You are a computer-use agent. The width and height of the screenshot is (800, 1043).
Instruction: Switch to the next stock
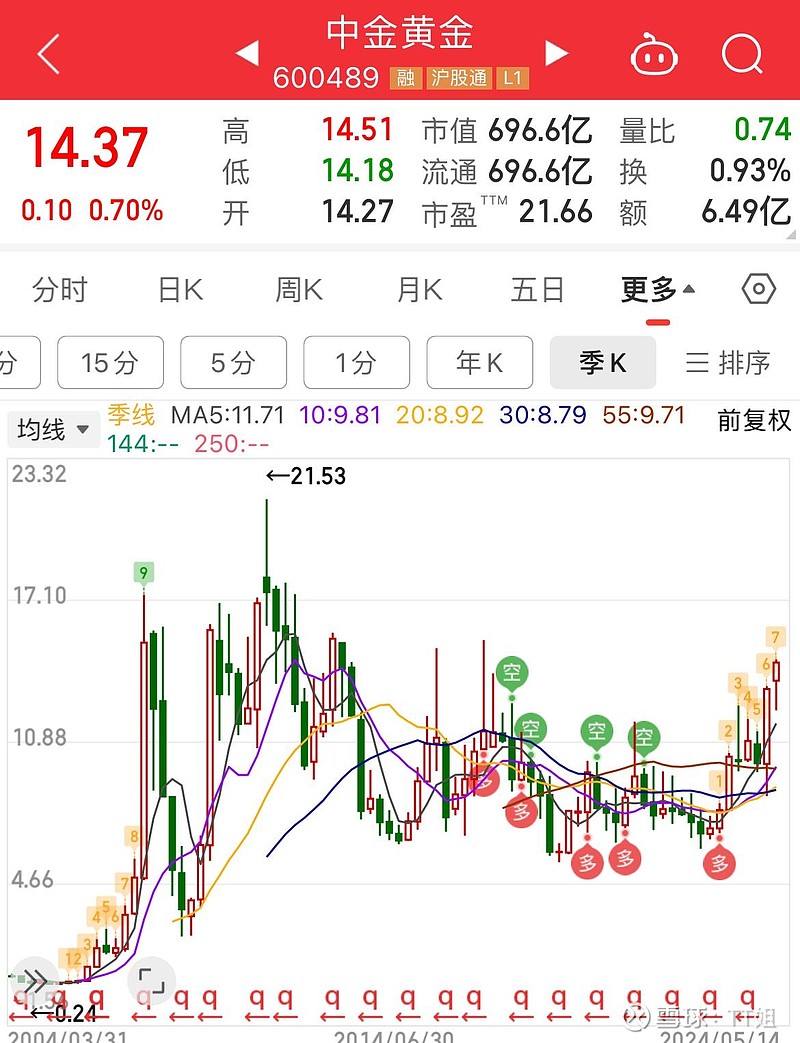[x=556, y=54]
